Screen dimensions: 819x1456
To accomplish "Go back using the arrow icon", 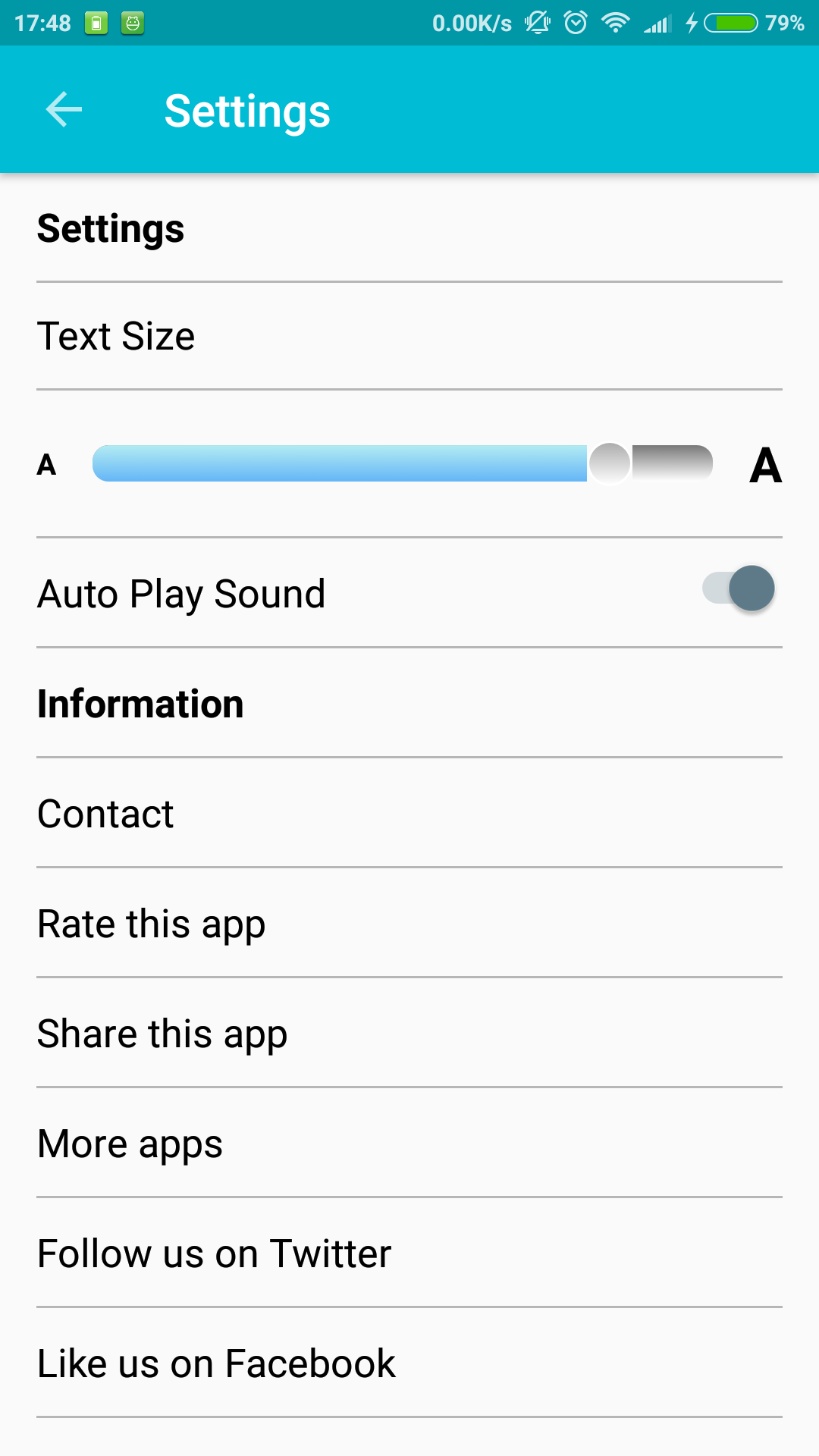I will 64,110.
